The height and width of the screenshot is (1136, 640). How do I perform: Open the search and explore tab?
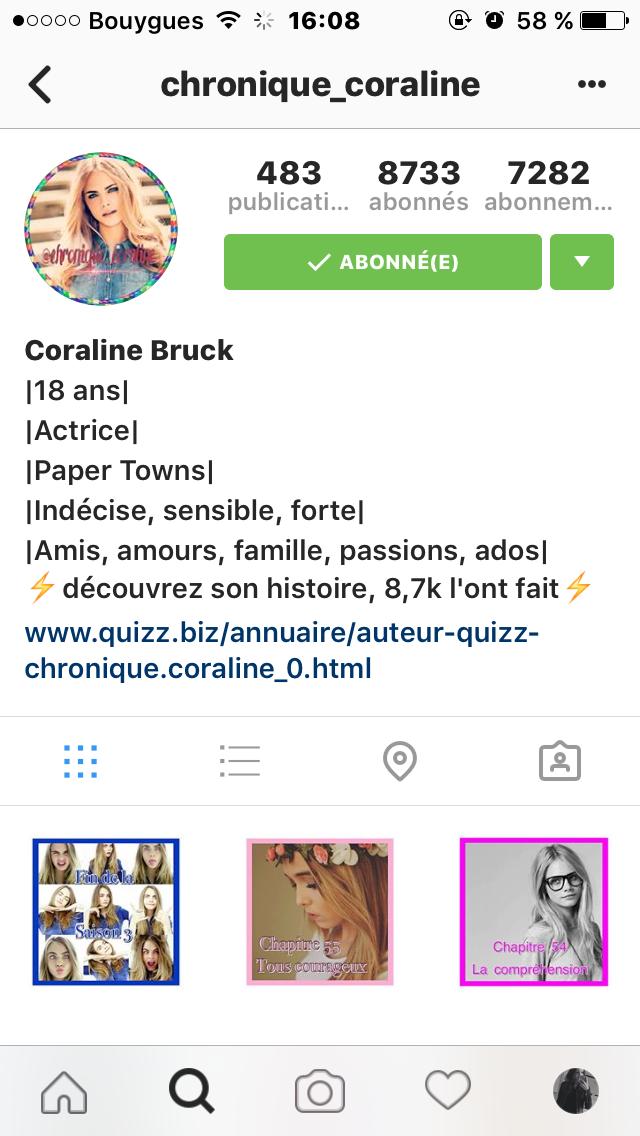[191, 1091]
